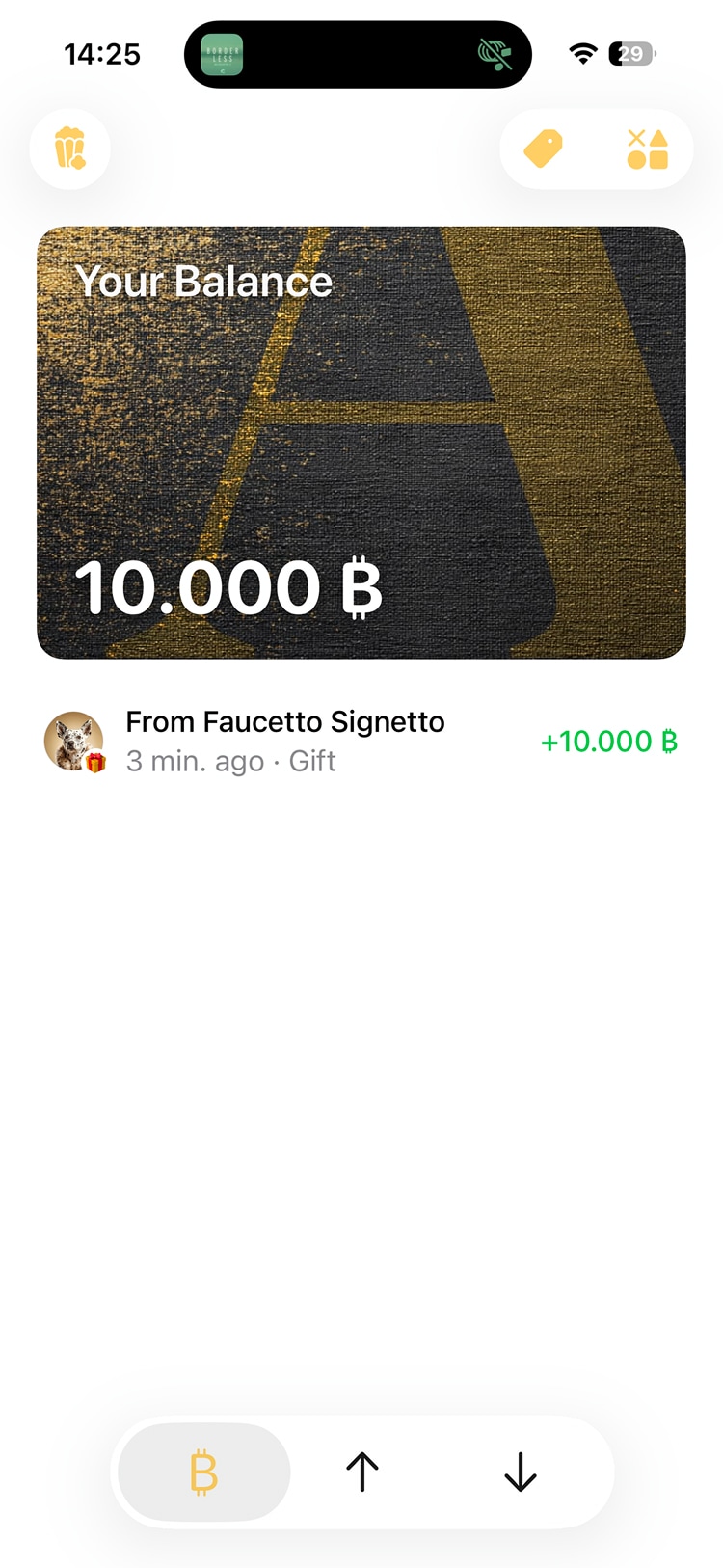View the gift from Faucetto Signetto
The width and height of the screenshot is (723, 1568).
(x=361, y=742)
